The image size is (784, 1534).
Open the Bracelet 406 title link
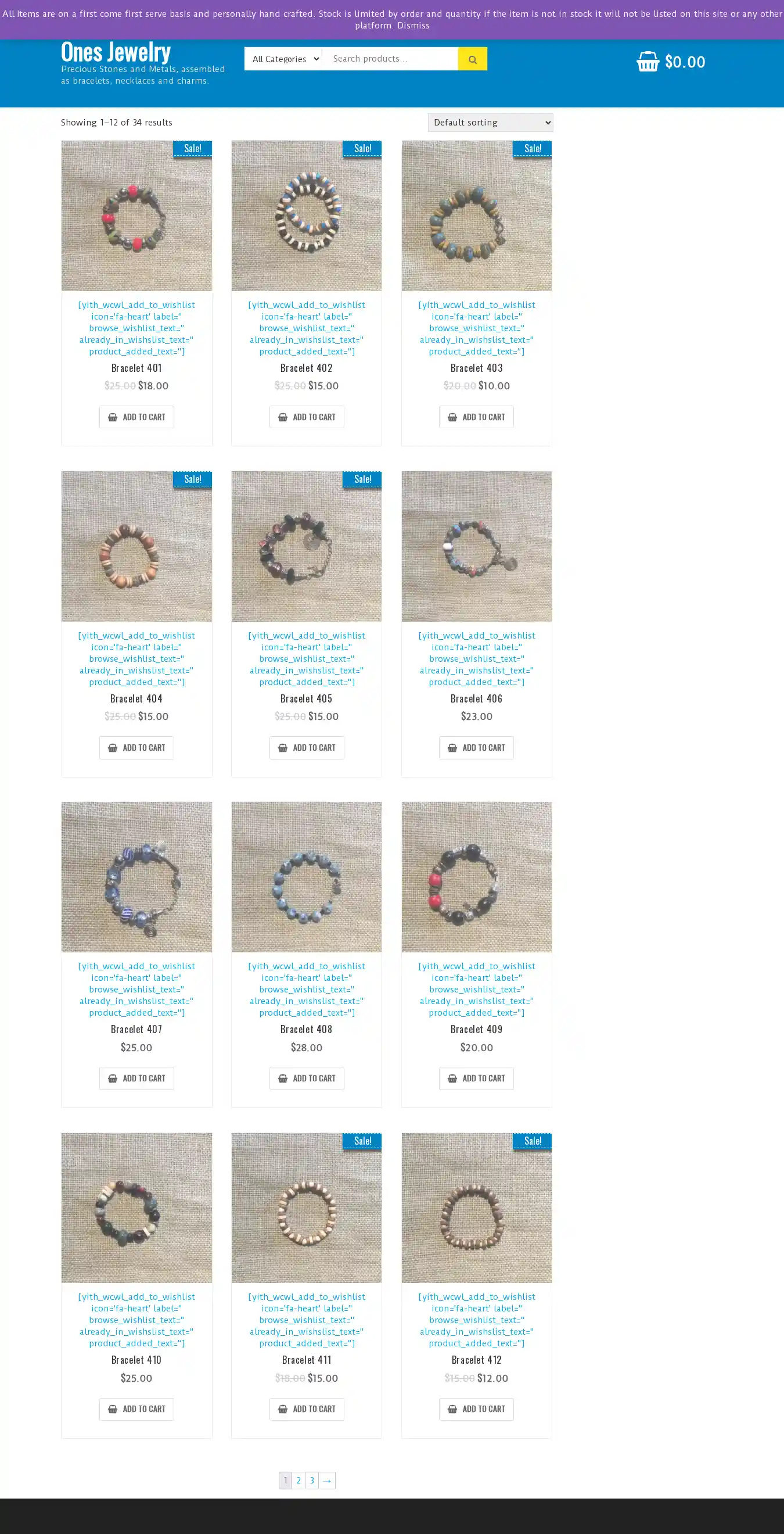[476, 698]
